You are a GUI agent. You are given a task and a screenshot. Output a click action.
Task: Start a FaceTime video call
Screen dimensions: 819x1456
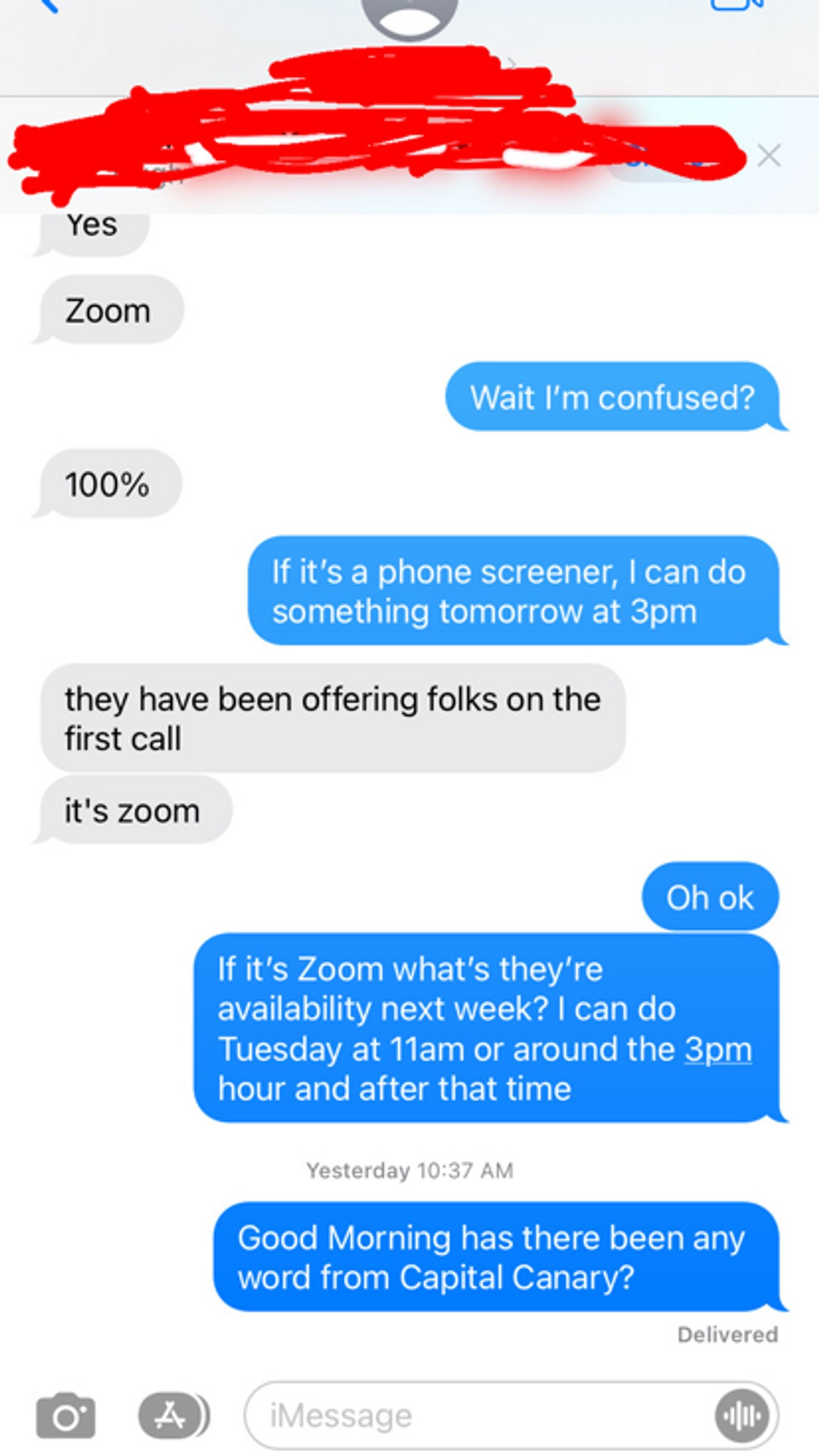[737, 5]
